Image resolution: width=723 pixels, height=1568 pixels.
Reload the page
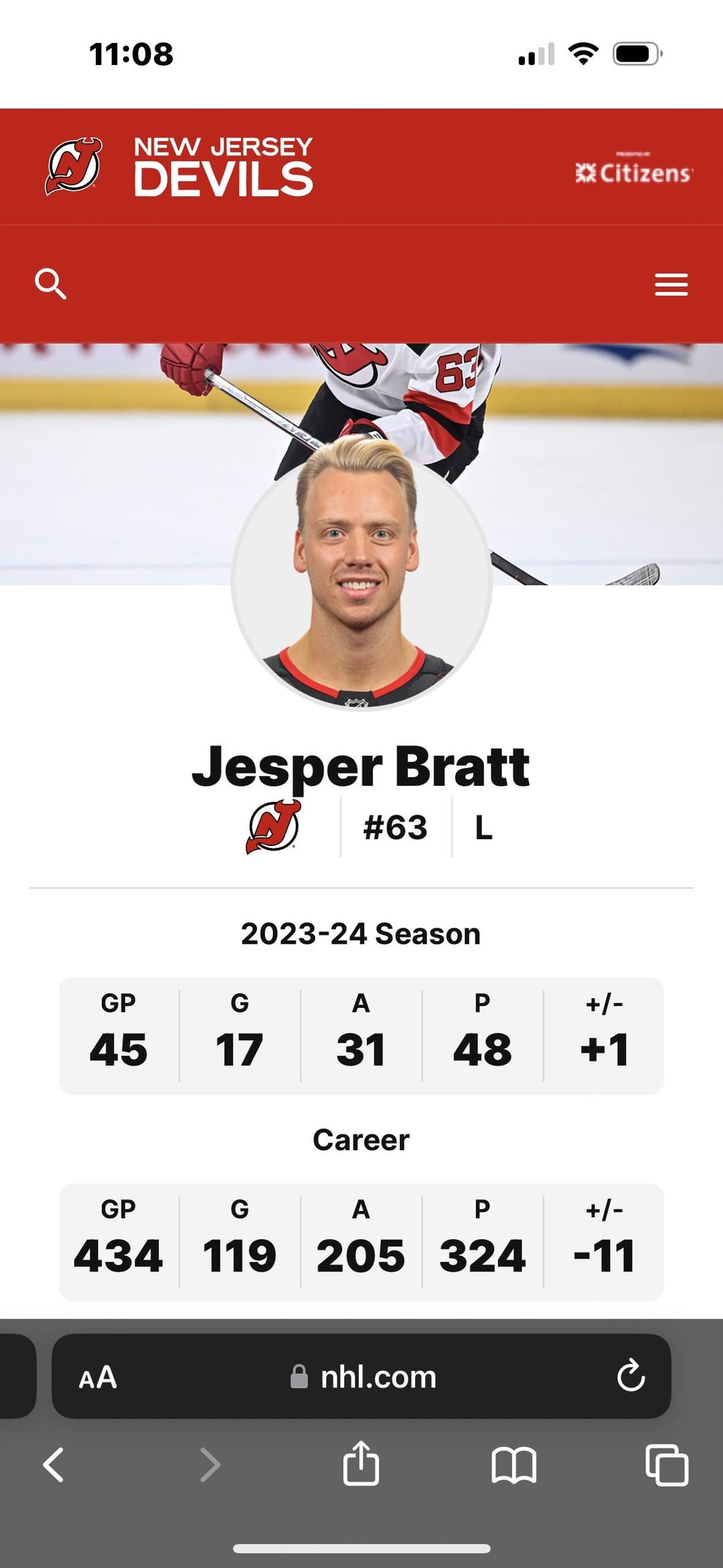pos(631,1376)
